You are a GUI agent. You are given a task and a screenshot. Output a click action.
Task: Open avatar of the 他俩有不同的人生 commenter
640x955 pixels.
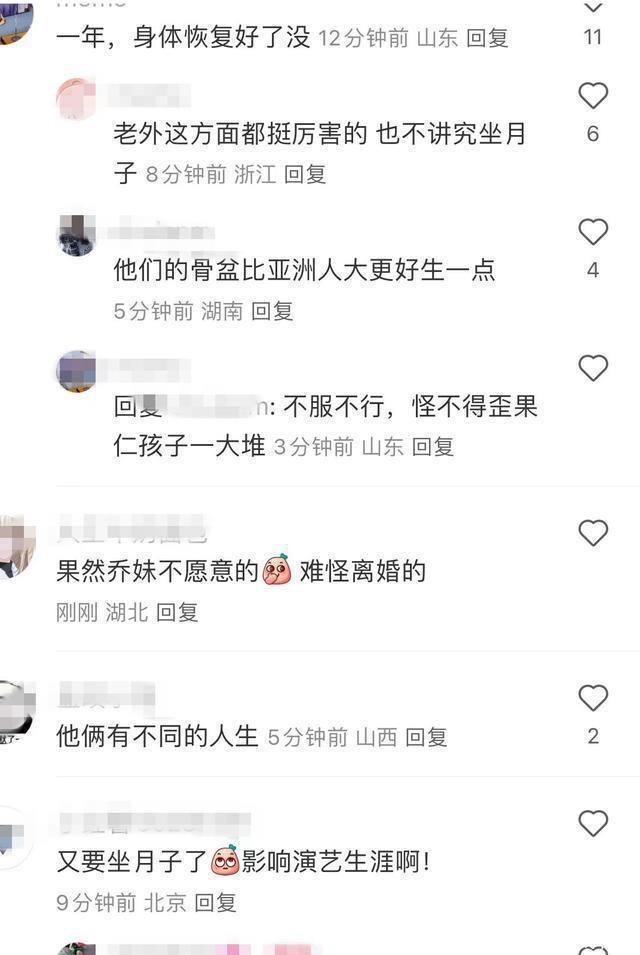[15, 710]
